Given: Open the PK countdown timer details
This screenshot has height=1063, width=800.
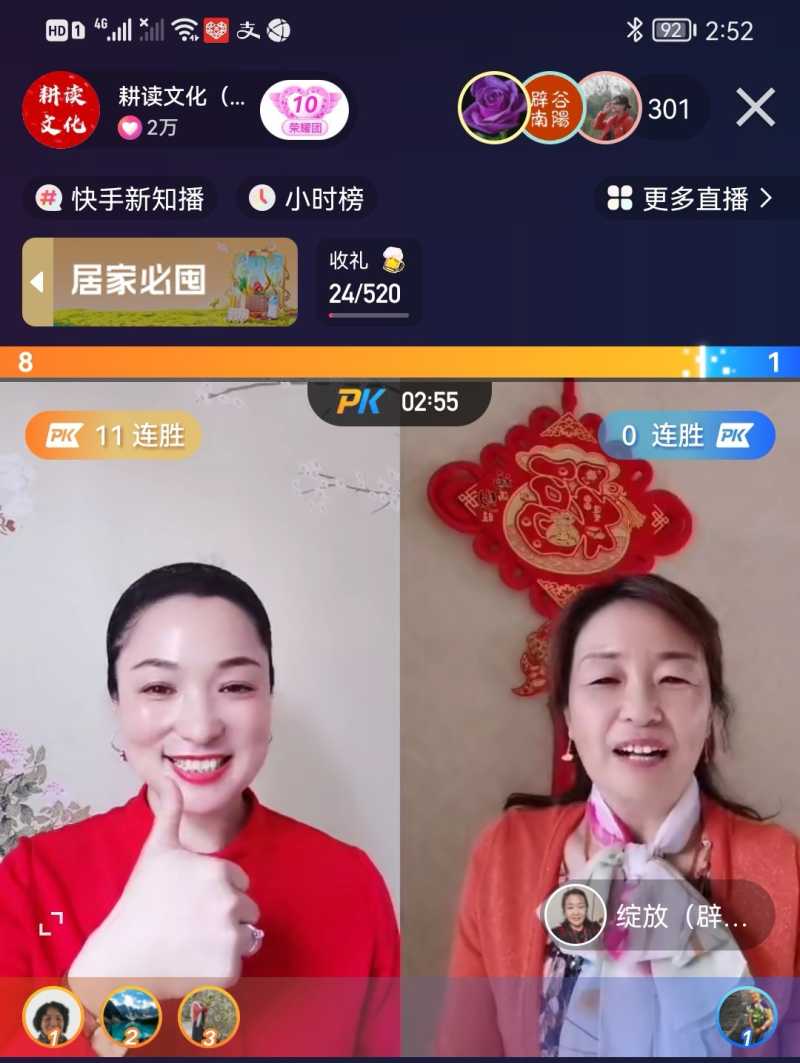Looking at the screenshot, I should [400, 402].
